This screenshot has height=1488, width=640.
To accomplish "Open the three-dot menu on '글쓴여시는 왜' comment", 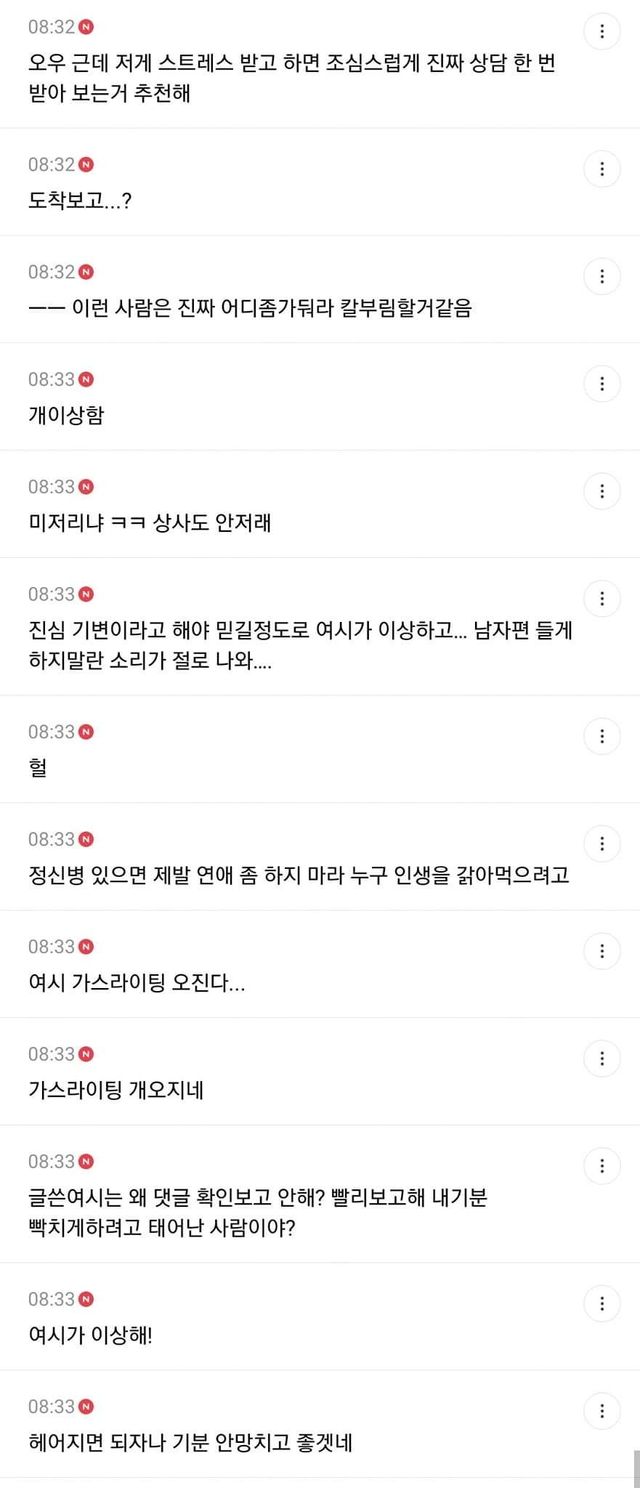I will pyautogui.click(x=602, y=1166).
